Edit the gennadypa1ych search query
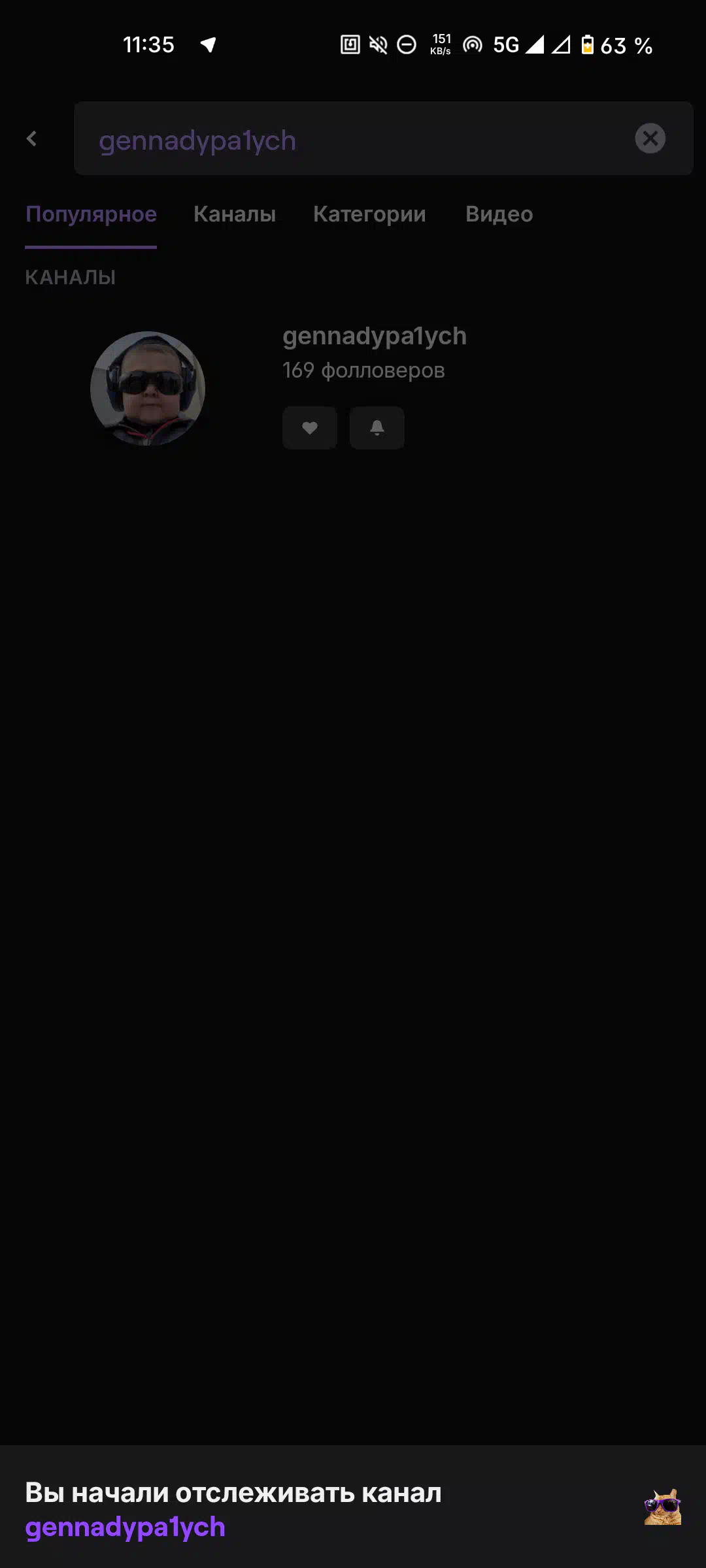706x1568 pixels. pos(353,139)
